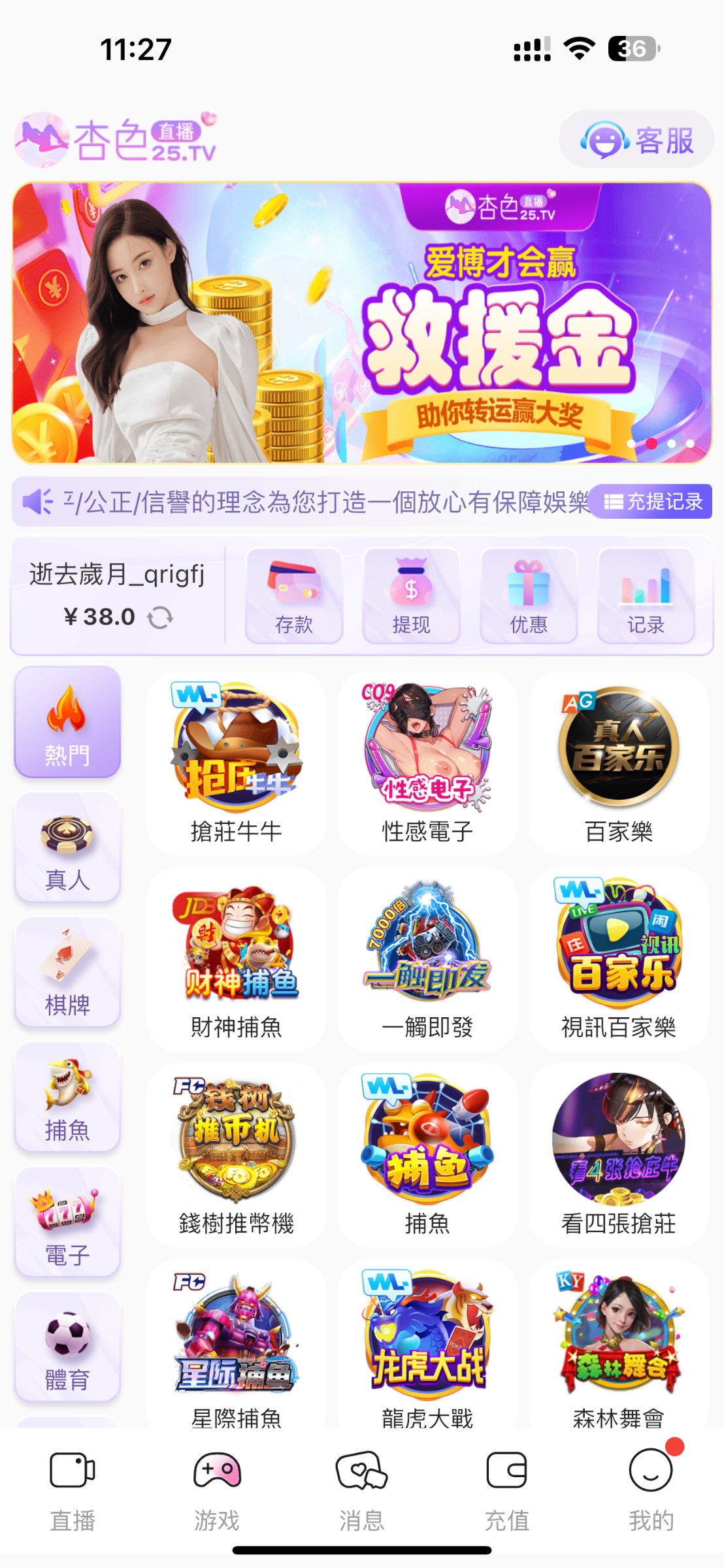Select the 真人 game category
Viewport: 724px width, 1568px height.
pos(67,847)
